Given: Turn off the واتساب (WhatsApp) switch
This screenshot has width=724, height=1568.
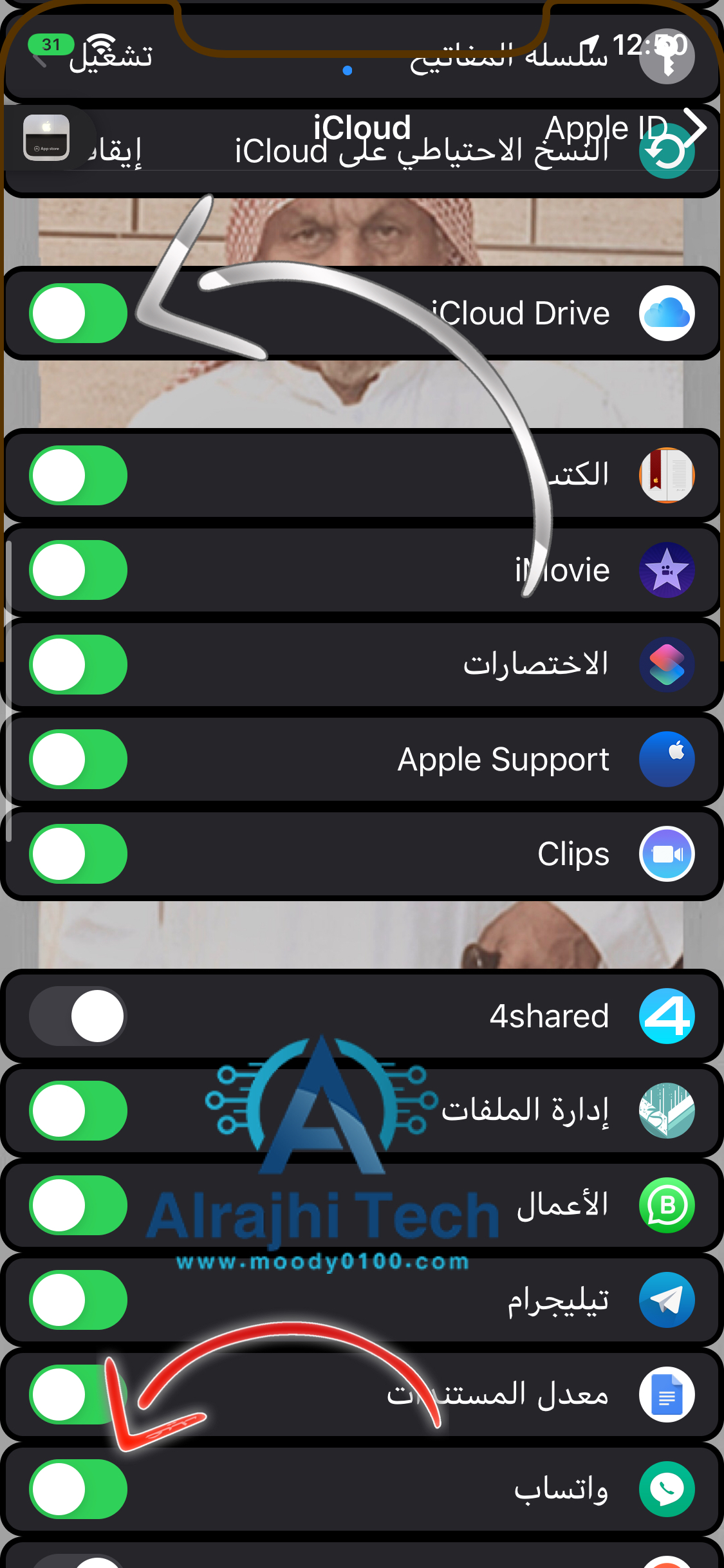Looking at the screenshot, I should coord(78,1489).
